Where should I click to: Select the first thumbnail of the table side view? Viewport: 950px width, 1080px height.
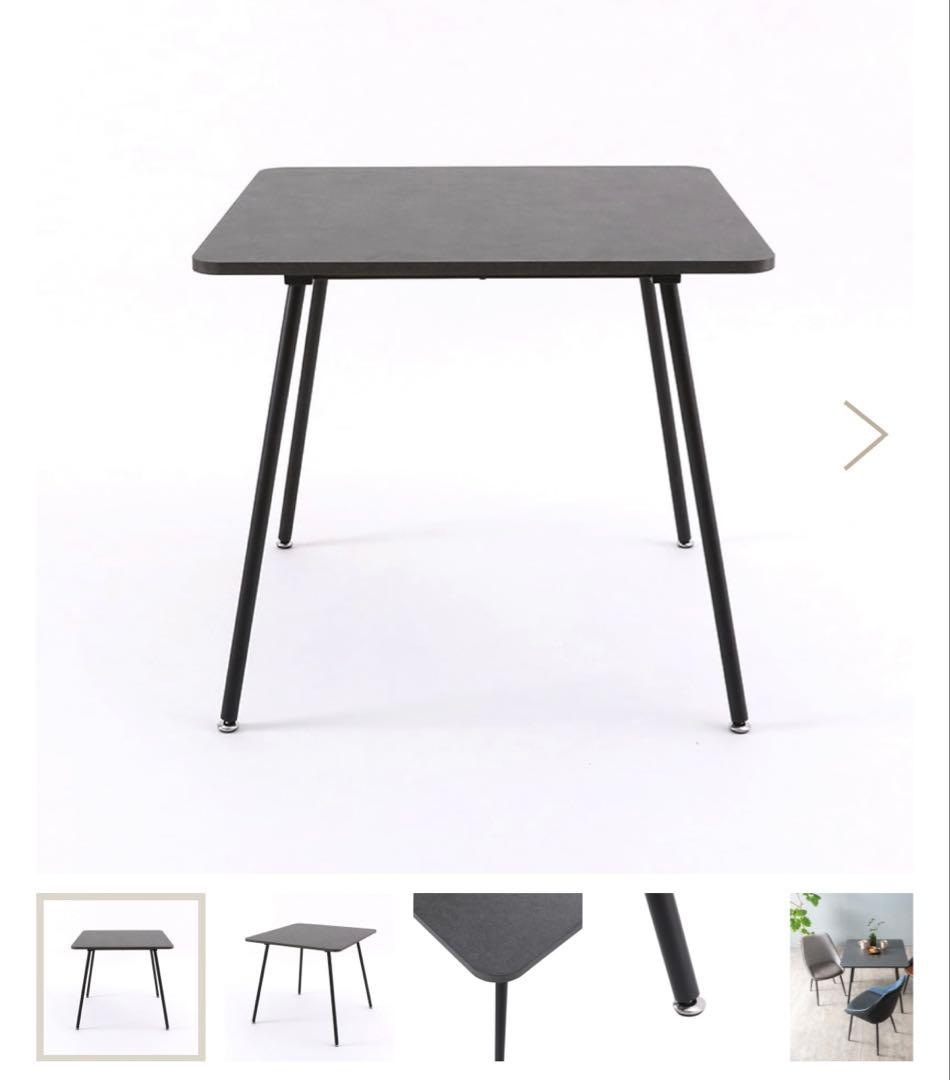pyautogui.click(x=121, y=976)
